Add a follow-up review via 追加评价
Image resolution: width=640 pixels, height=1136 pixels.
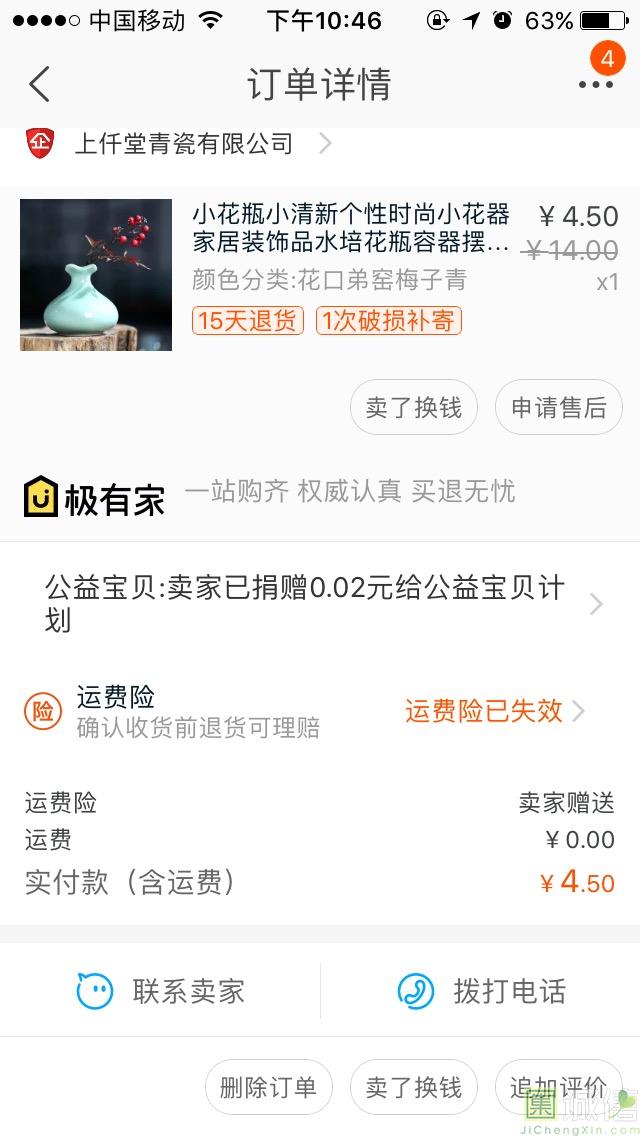(x=558, y=1087)
